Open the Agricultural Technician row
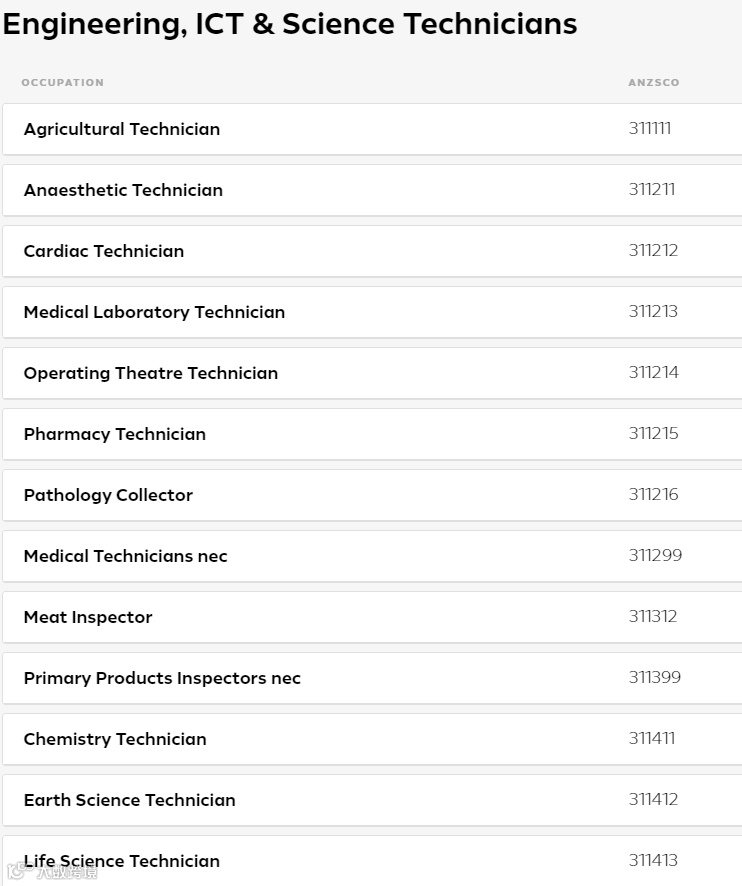Screen dimensions: 742x886 [x=122, y=129]
